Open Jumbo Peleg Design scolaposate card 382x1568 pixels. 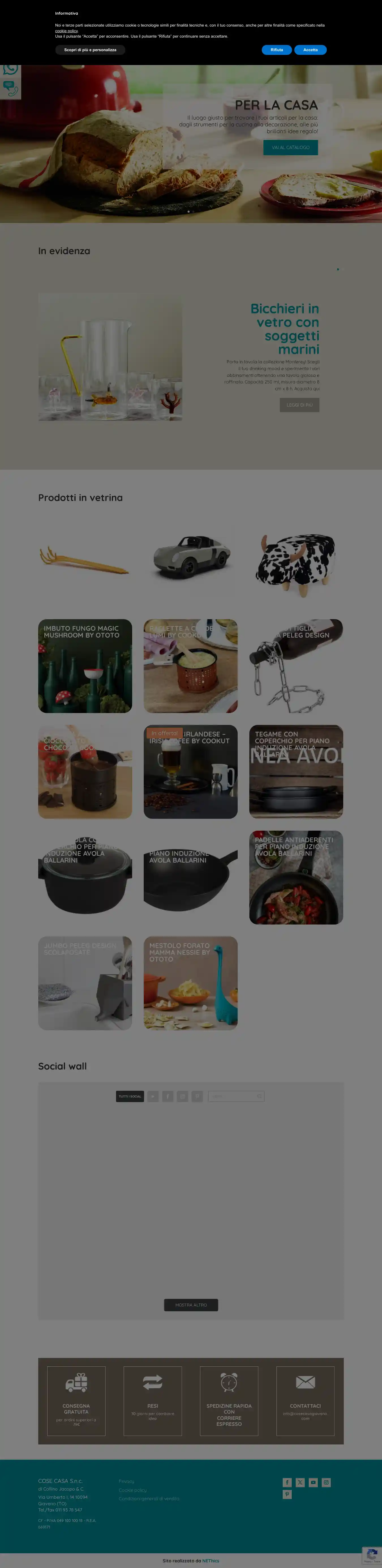coord(85,982)
